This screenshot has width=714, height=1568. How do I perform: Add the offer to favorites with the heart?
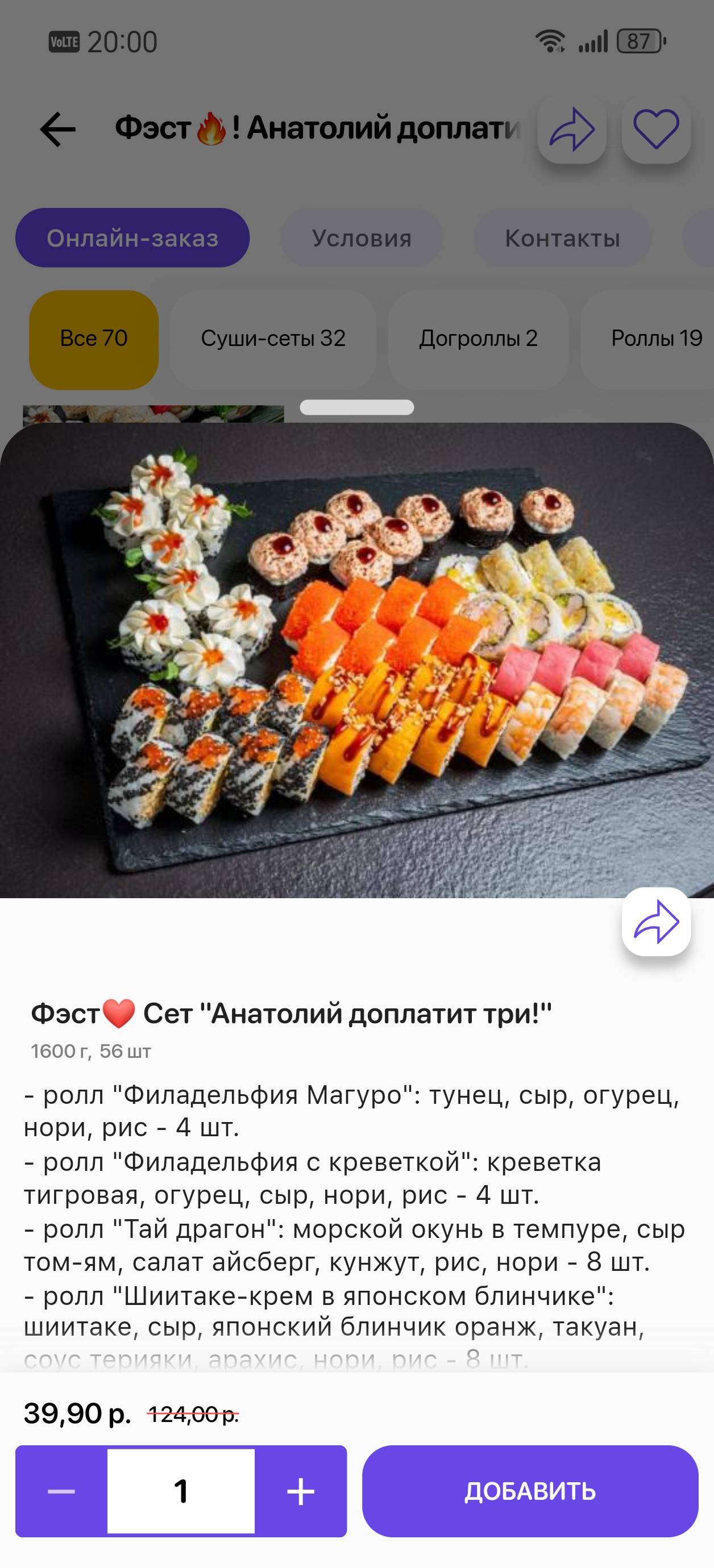tap(655, 129)
